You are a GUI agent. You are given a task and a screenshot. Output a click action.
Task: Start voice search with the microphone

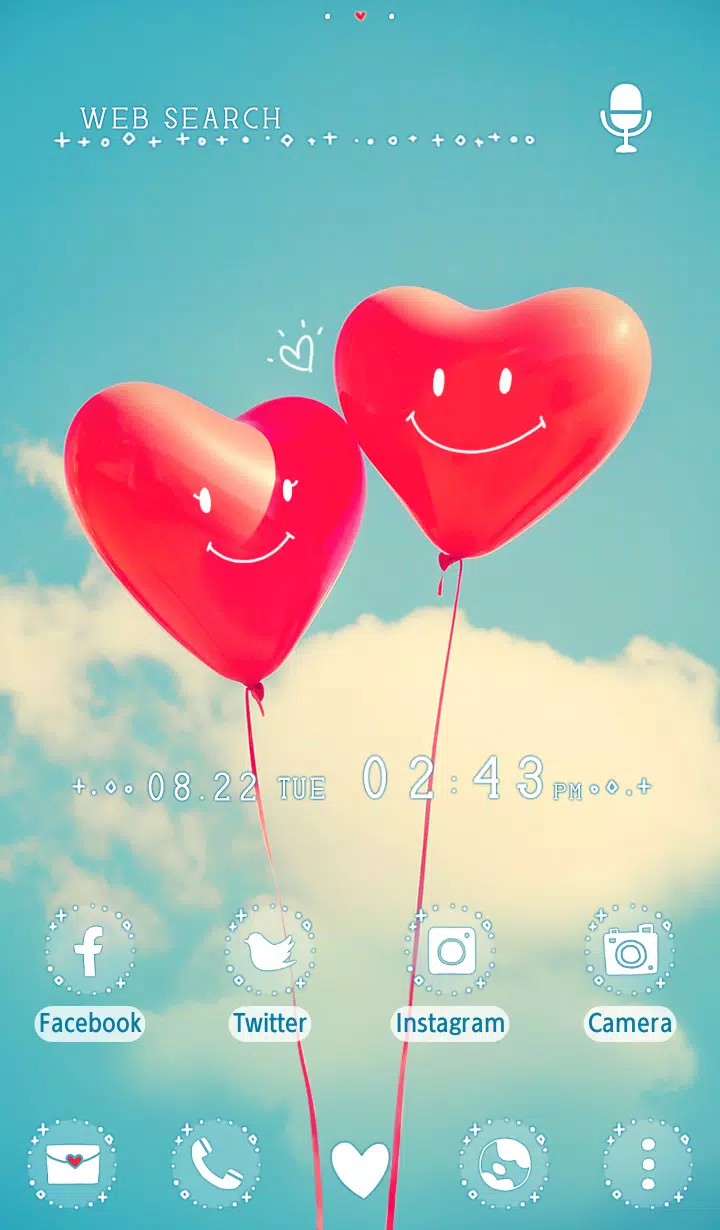coord(626,118)
